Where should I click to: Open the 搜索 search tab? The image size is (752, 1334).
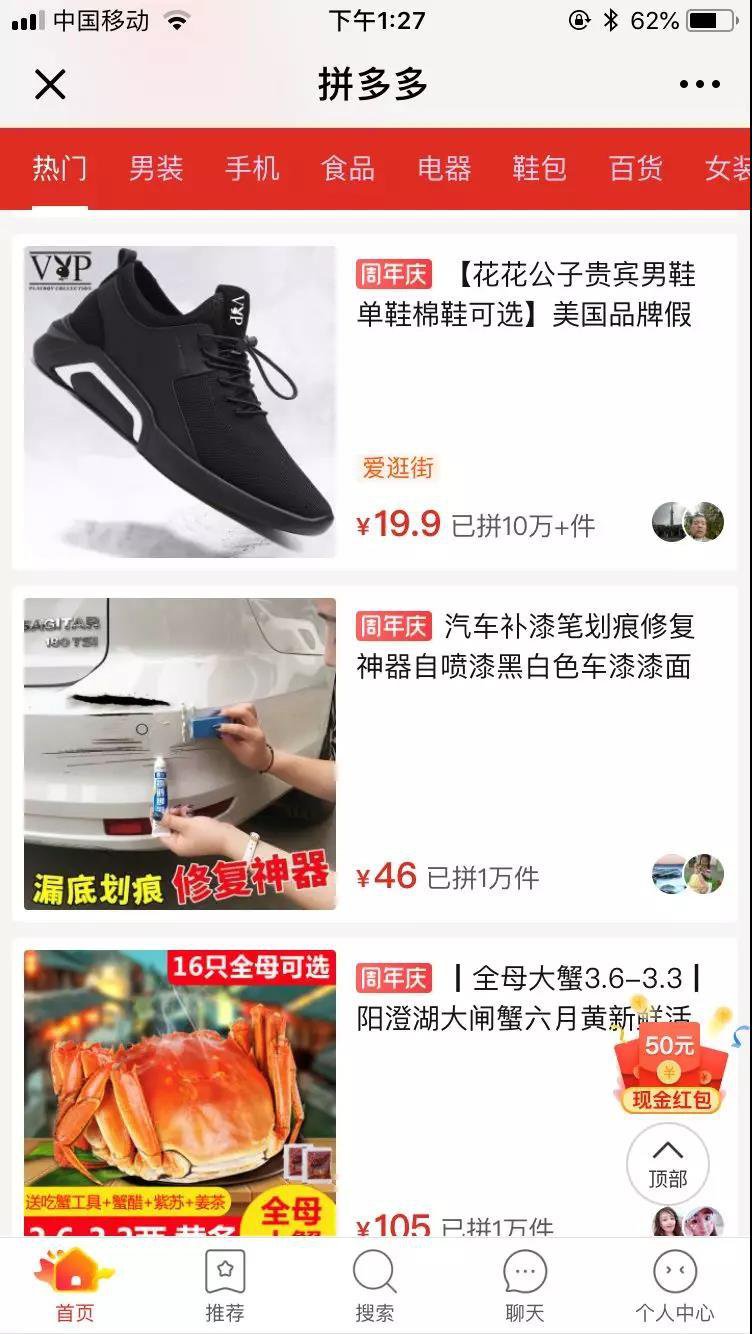point(375,1287)
